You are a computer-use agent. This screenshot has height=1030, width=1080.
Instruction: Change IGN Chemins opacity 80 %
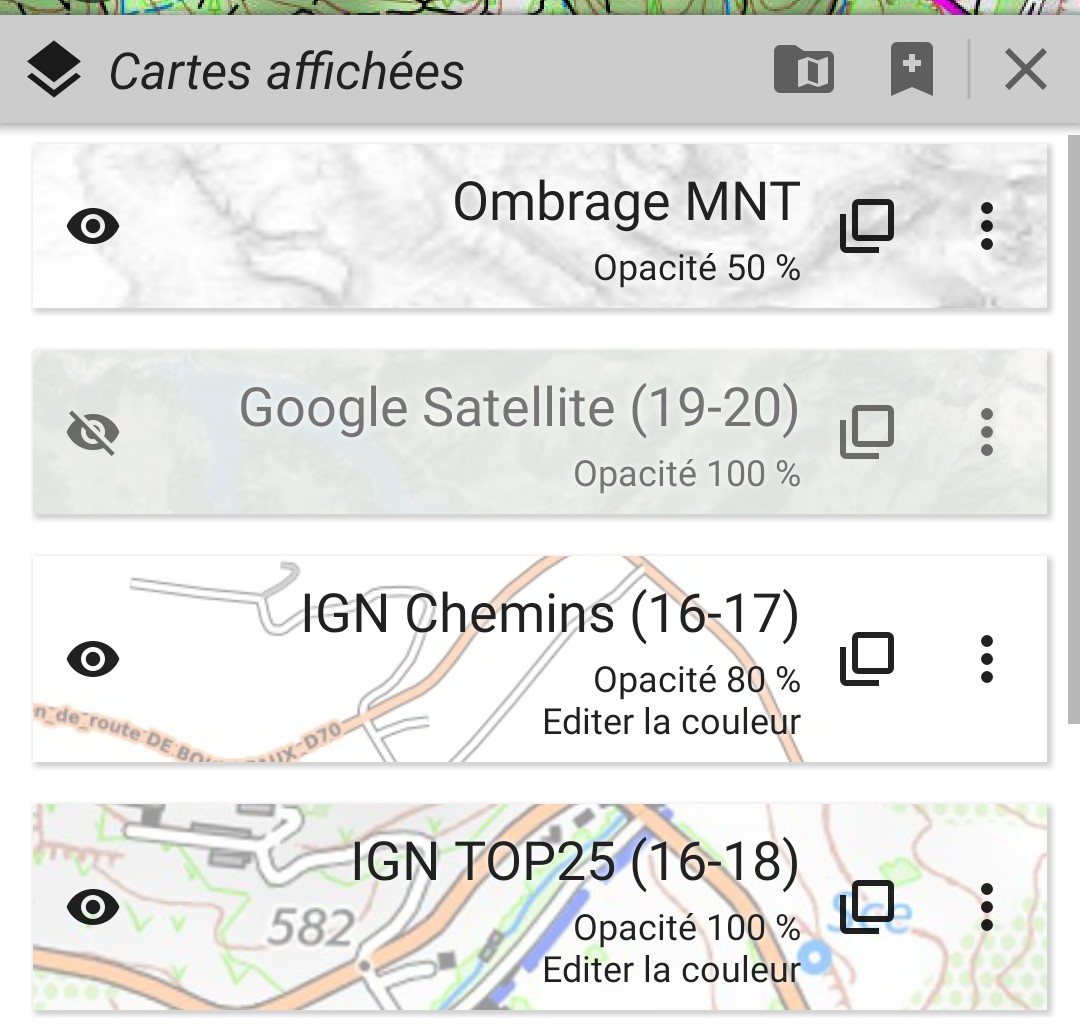pos(696,680)
